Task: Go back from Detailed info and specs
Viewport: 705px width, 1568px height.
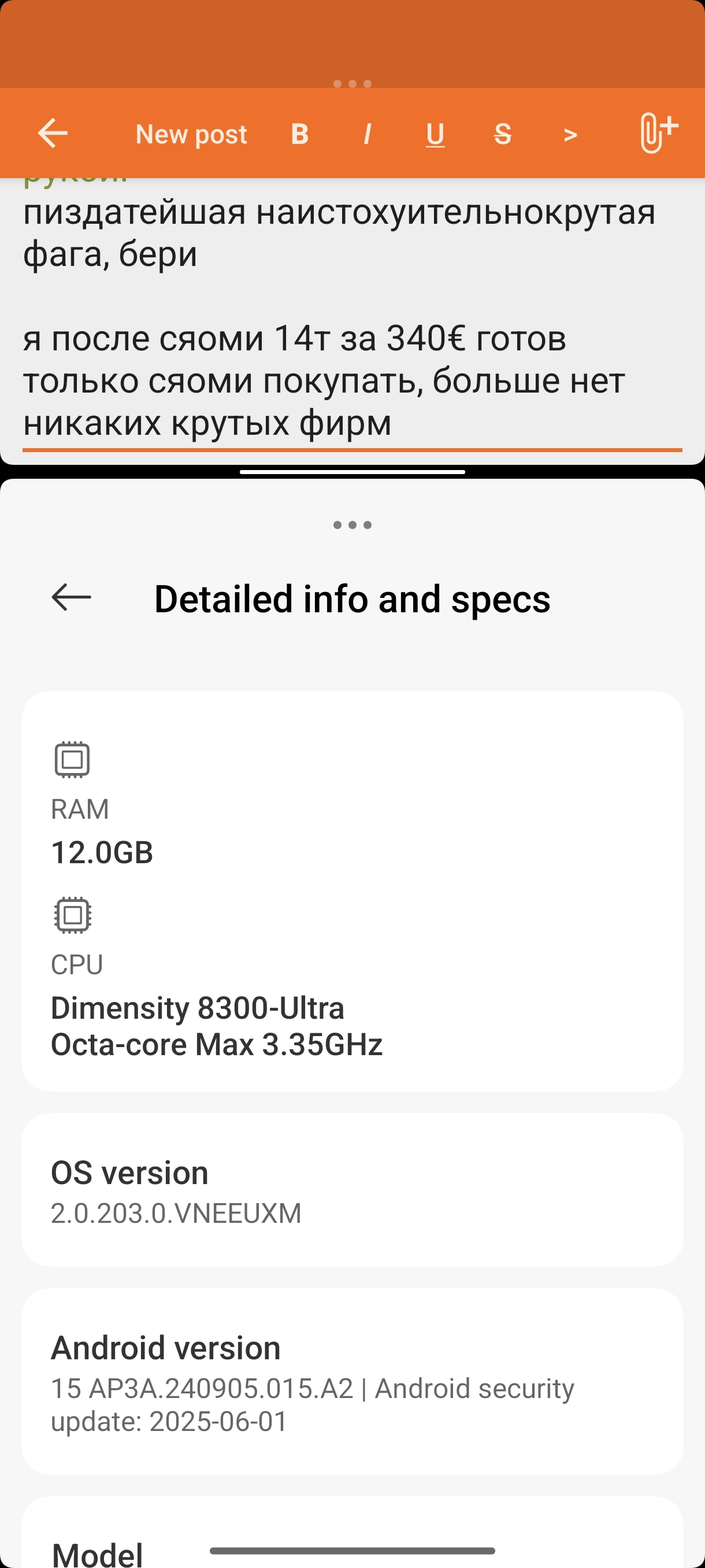Action: [71, 597]
